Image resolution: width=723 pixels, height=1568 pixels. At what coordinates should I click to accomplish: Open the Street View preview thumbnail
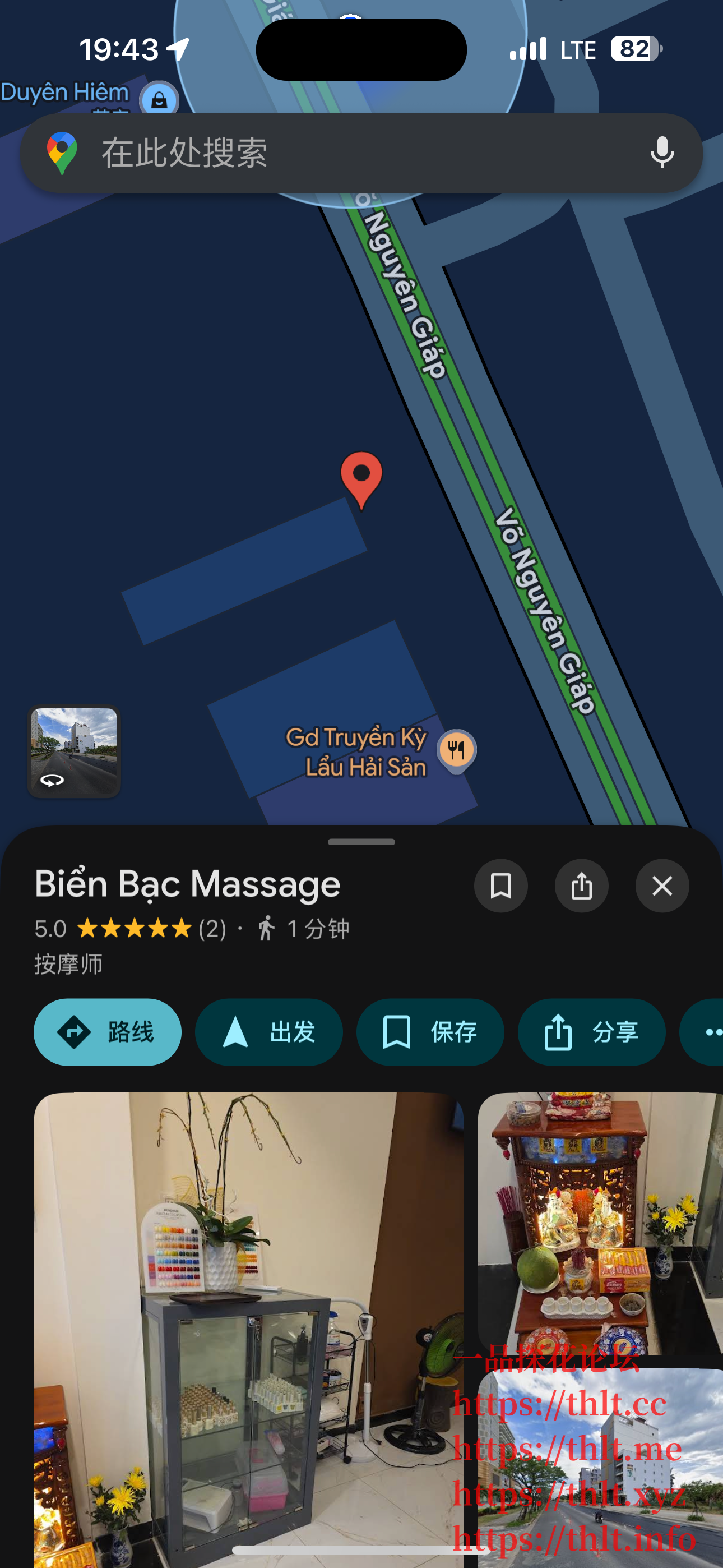coord(73,751)
